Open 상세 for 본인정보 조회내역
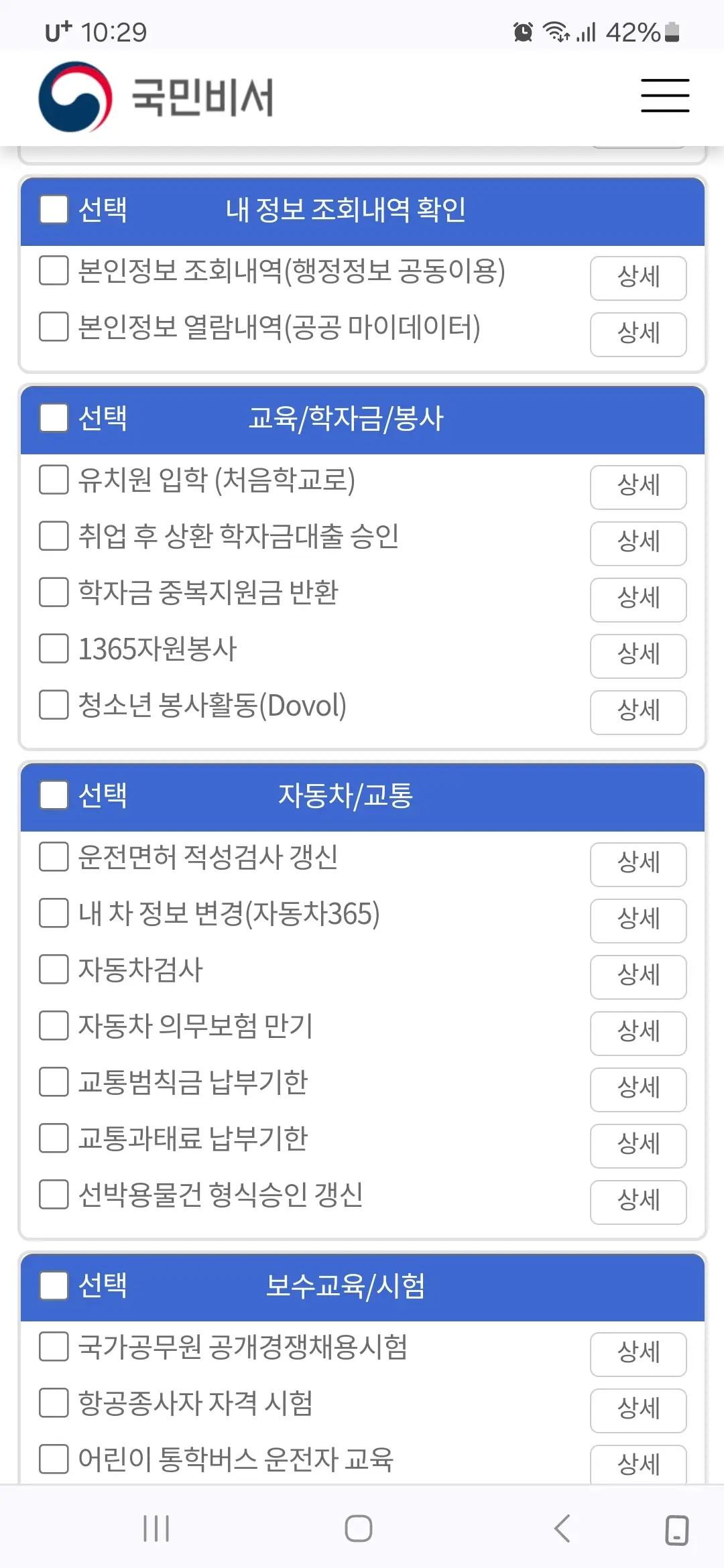 (638, 278)
